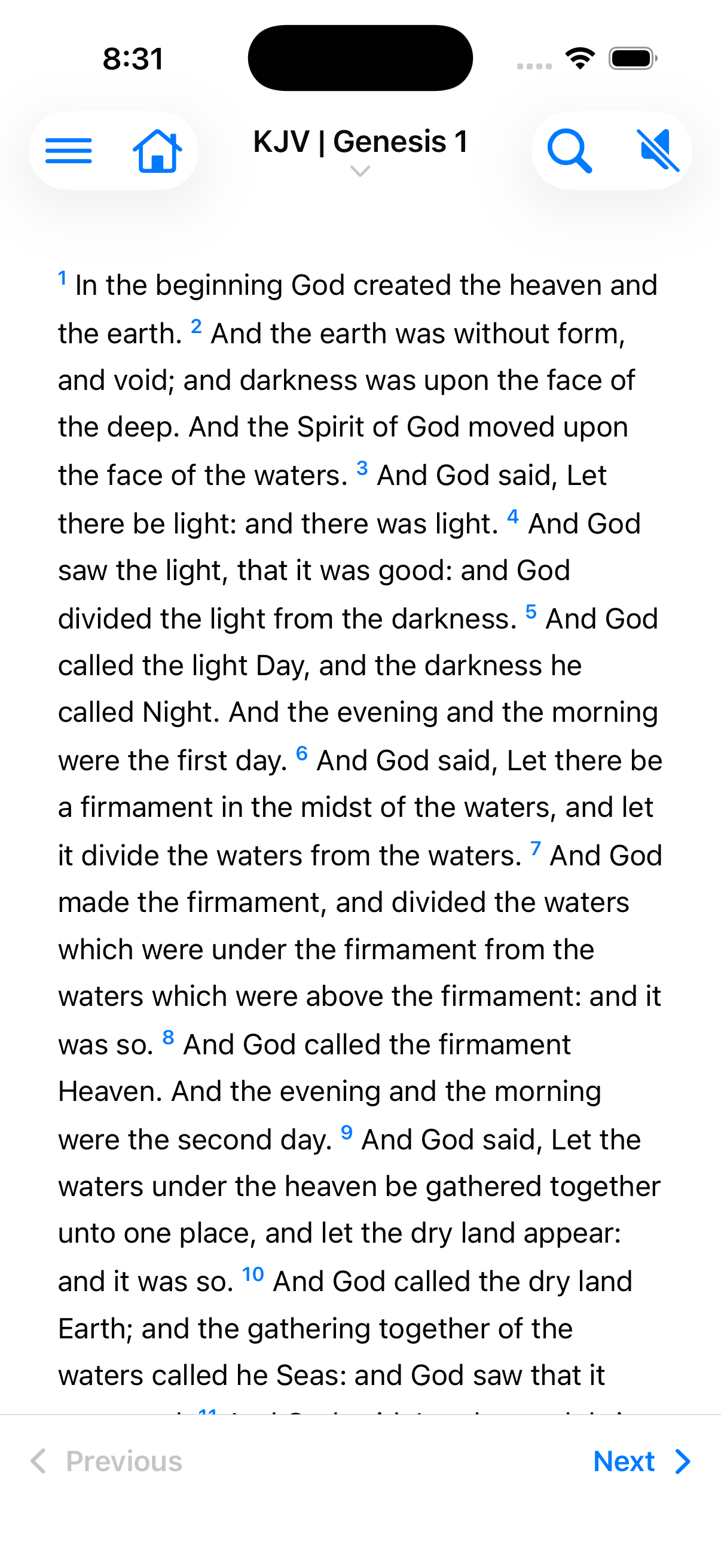Select verse number 1
This screenshot has width=721, height=1568.
click(63, 279)
